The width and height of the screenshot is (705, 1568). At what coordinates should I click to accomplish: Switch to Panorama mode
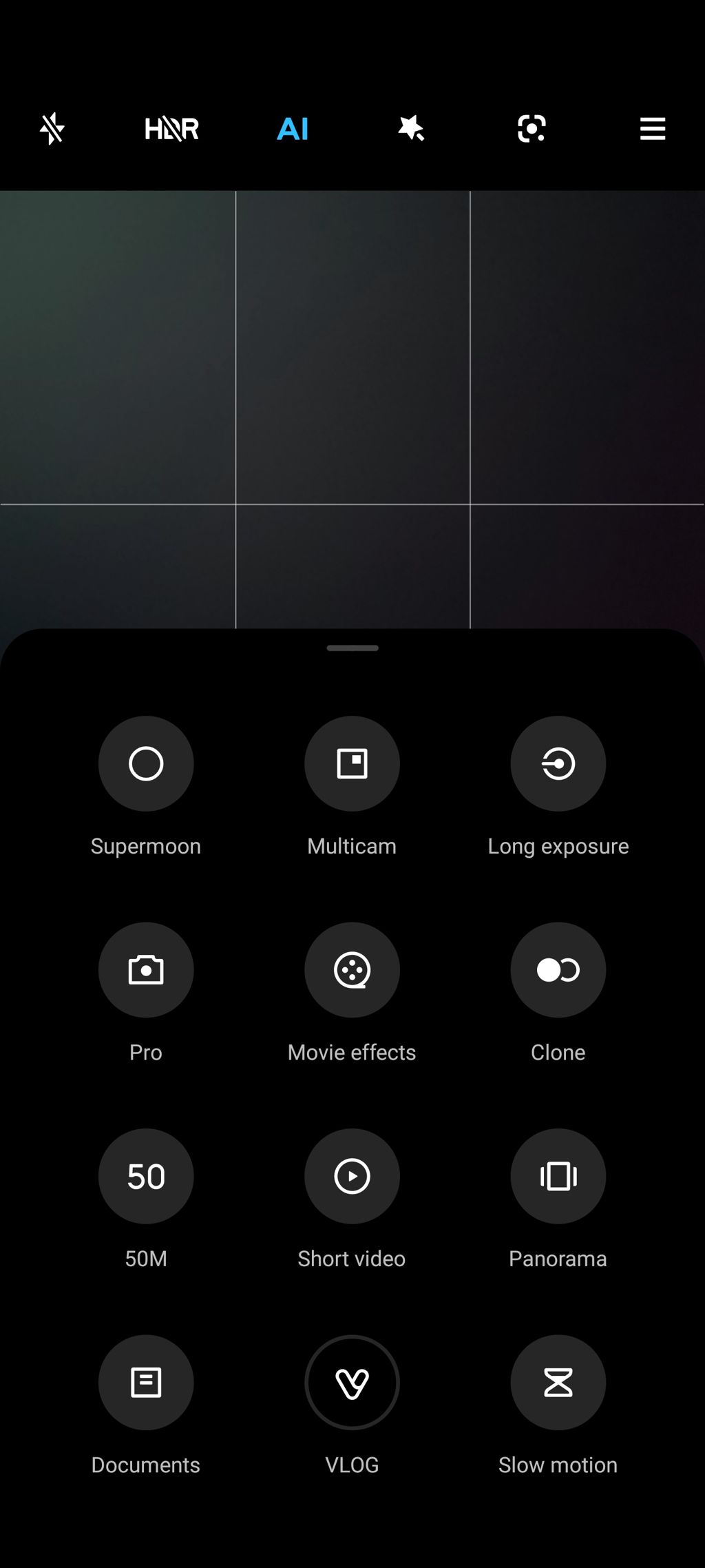[558, 1176]
